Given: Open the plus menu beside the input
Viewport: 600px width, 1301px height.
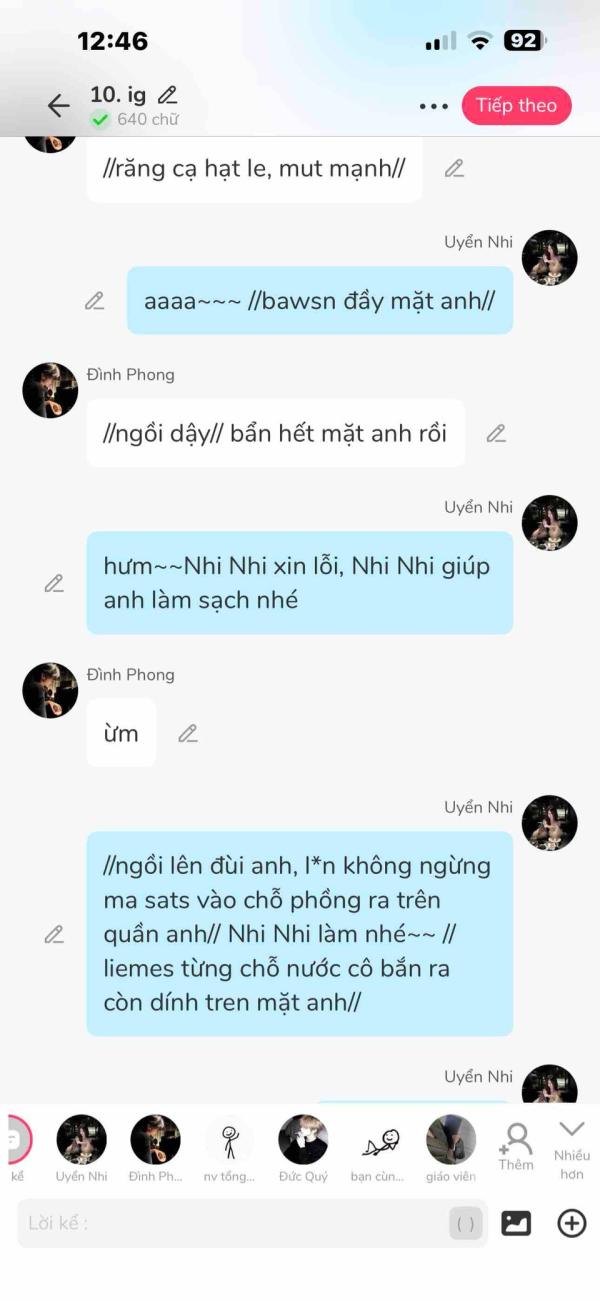Looking at the screenshot, I should pyautogui.click(x=572, y=1223).
